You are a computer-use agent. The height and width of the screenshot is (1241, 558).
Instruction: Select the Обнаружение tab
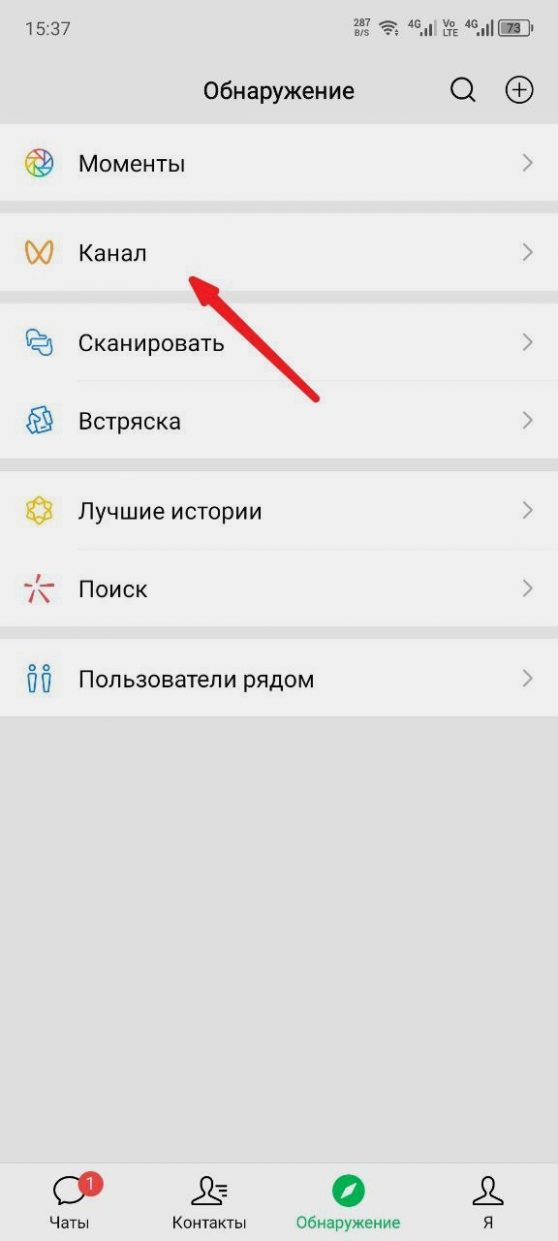(348, 1201)
